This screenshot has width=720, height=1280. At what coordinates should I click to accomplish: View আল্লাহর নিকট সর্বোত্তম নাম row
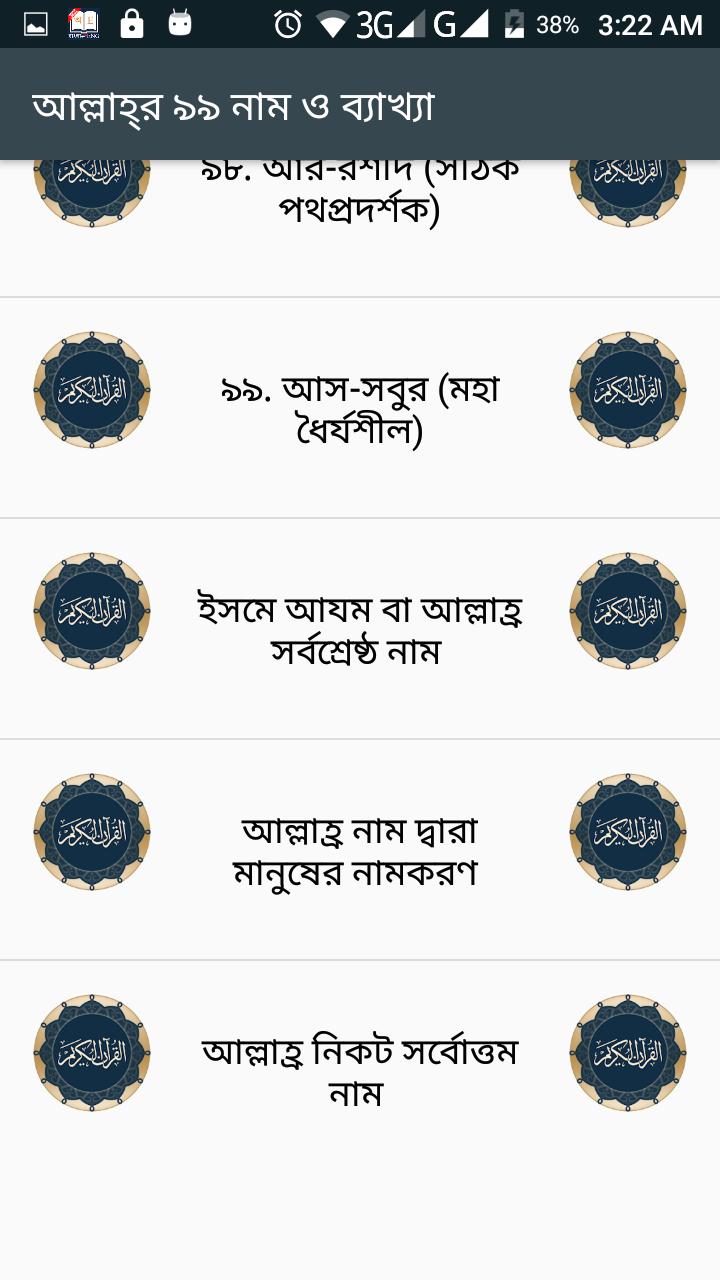360,1072
